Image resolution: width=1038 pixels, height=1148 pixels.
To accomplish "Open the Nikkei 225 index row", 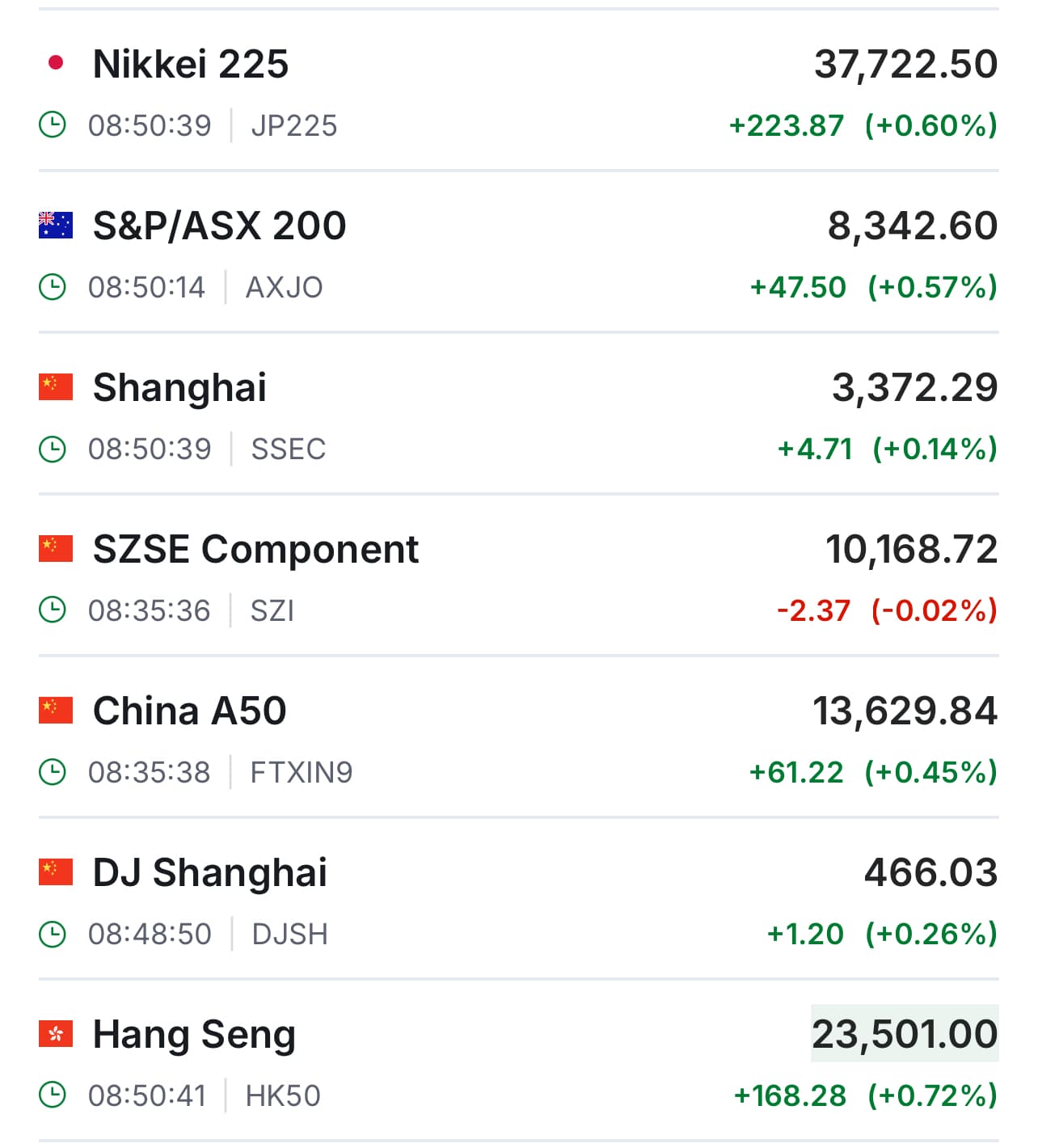I will tap(191, 65).
